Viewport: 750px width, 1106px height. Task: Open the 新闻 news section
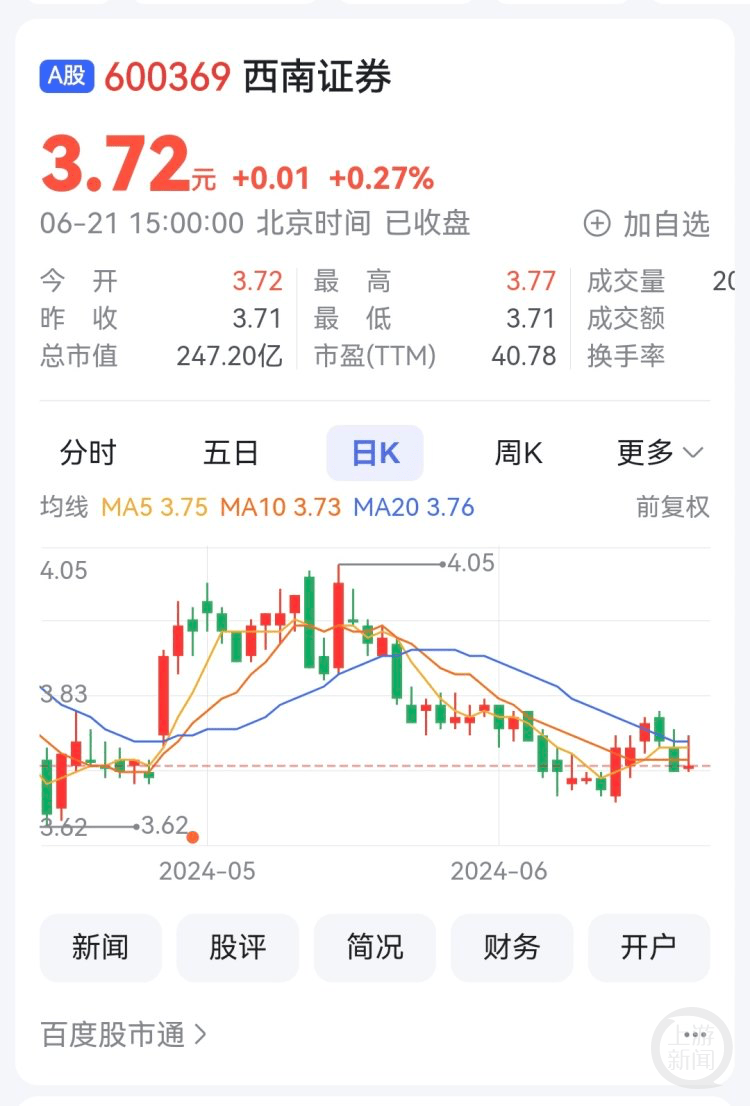click(x=100, y=948)
